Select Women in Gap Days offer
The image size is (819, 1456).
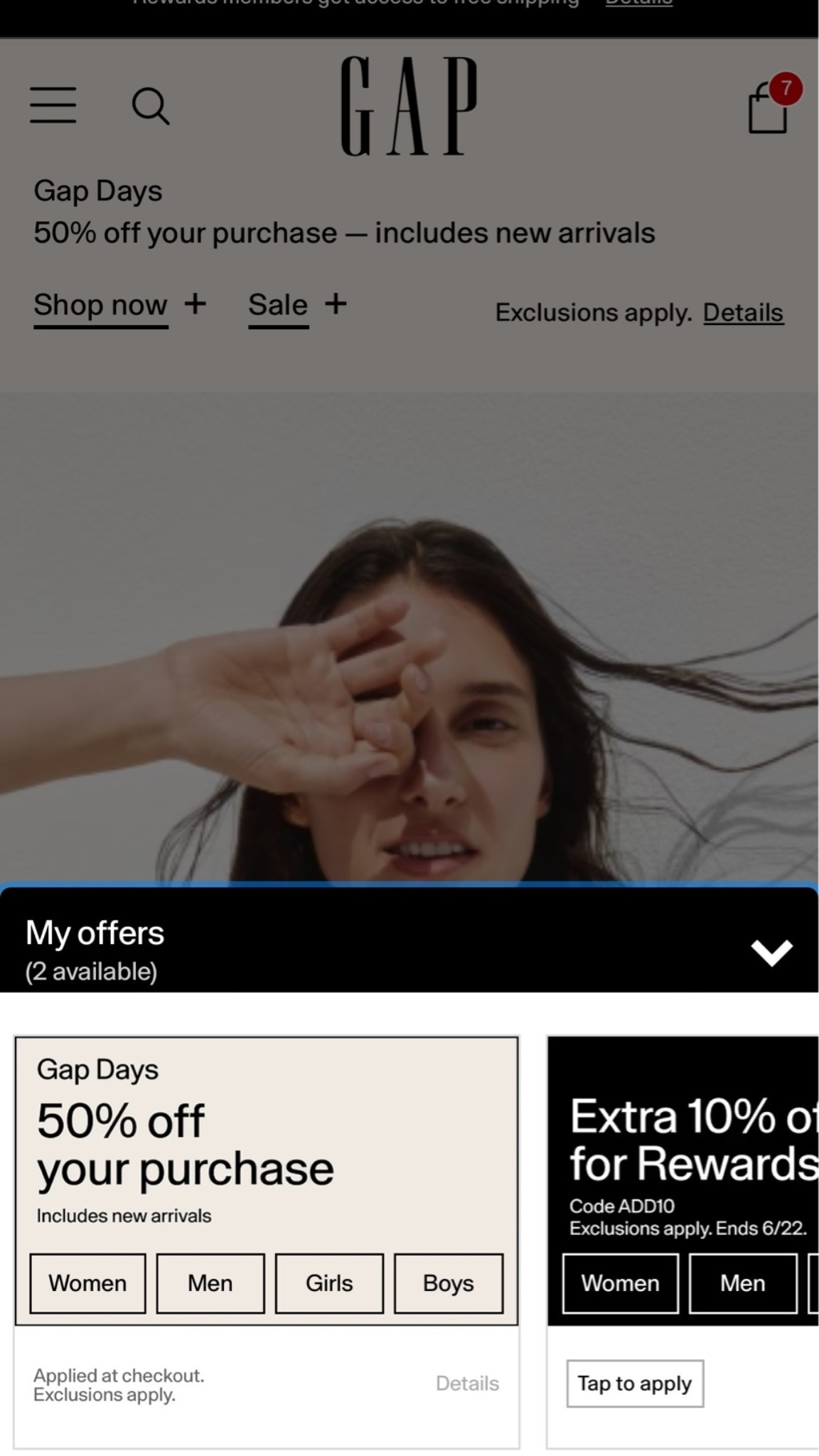(87, 1283)
